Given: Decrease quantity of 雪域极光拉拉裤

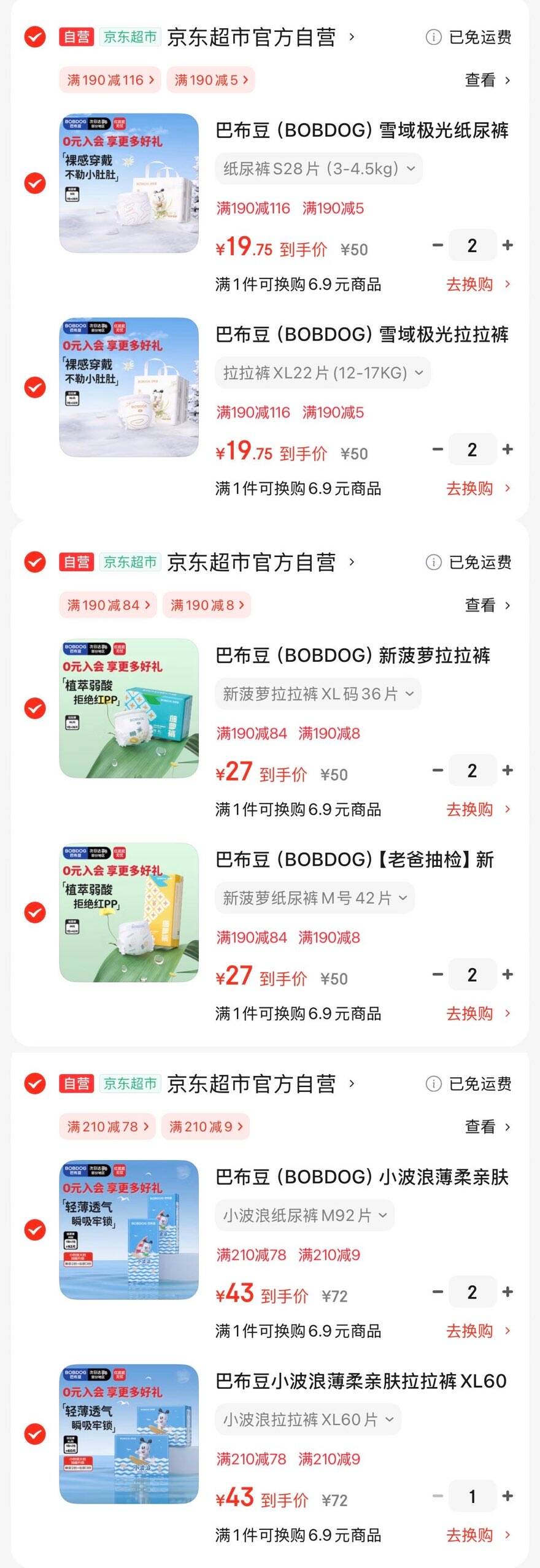Looking at the screenshot, I should point(438,450).
